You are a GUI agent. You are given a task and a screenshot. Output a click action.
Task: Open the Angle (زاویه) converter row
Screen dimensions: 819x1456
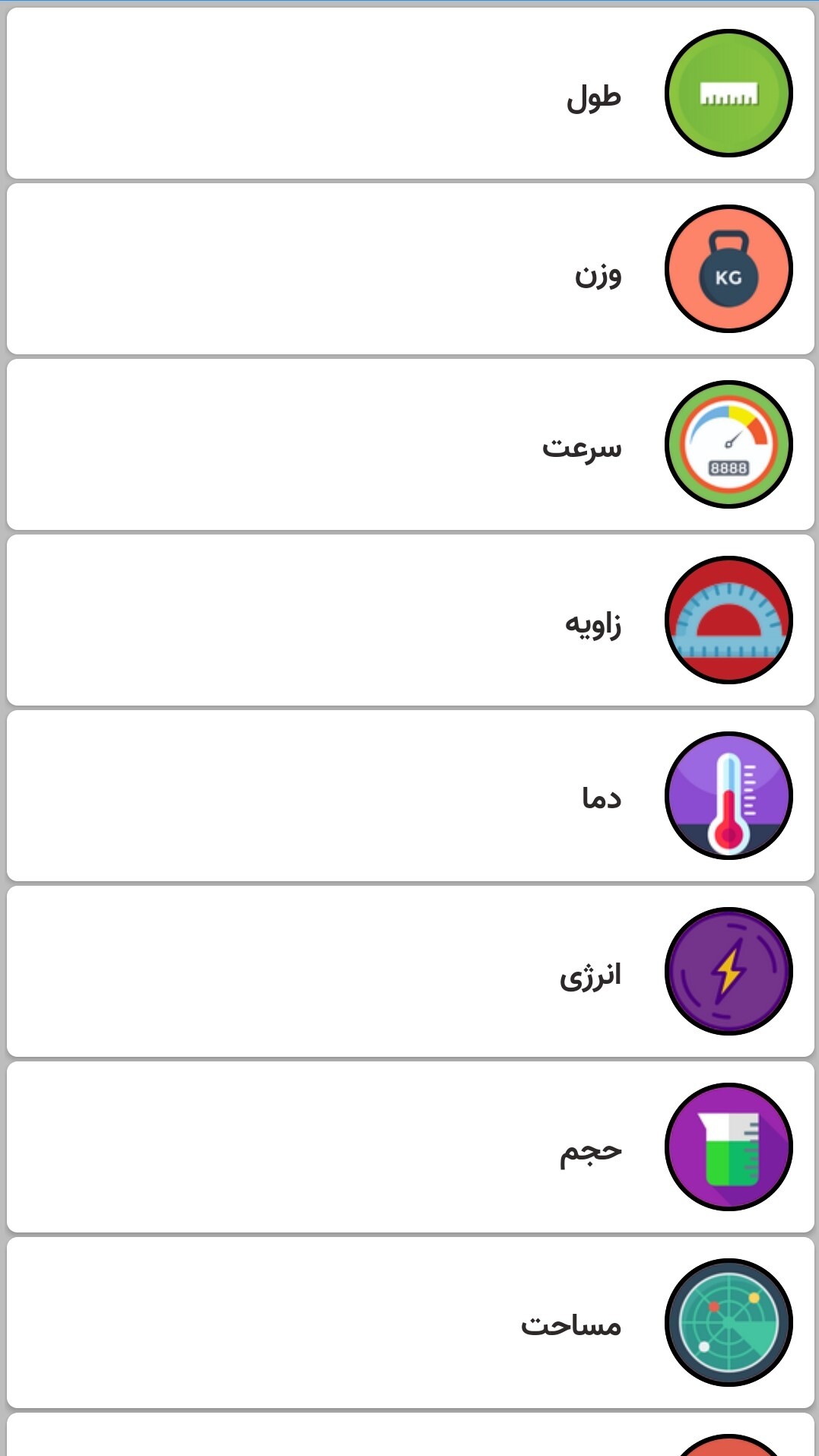[411, 625]
